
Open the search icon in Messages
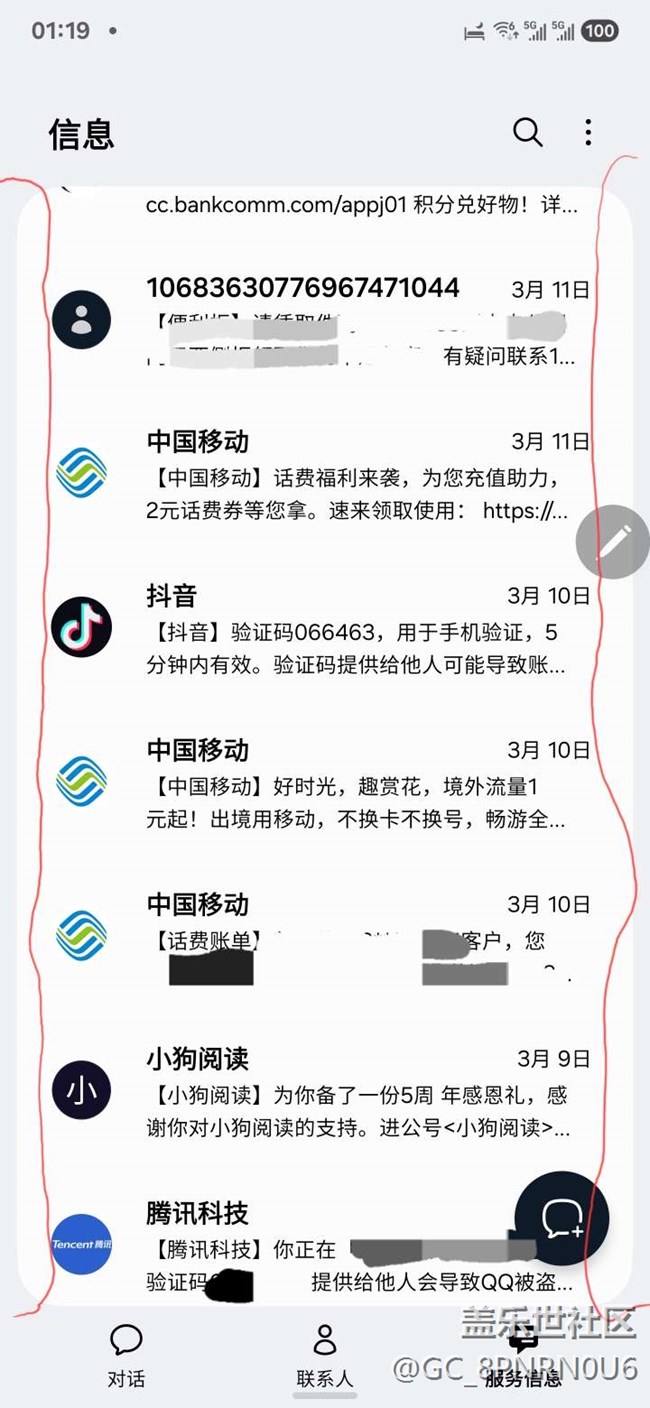(527, 132)
